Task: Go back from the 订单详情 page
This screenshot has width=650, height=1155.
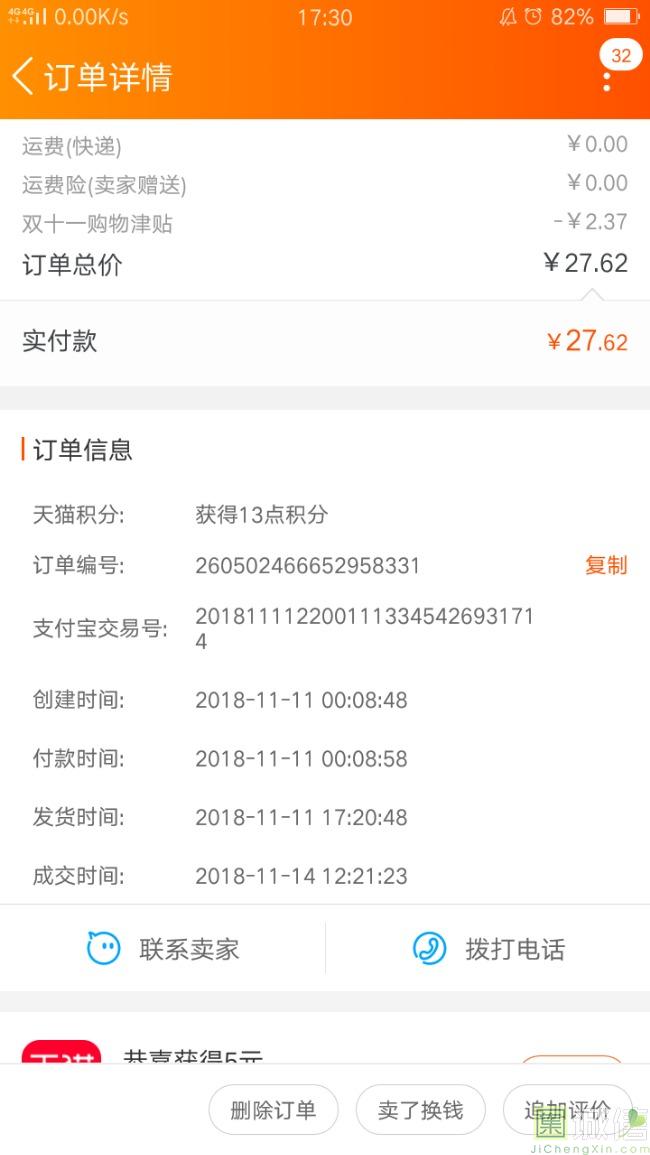Action: pos(24,77)
